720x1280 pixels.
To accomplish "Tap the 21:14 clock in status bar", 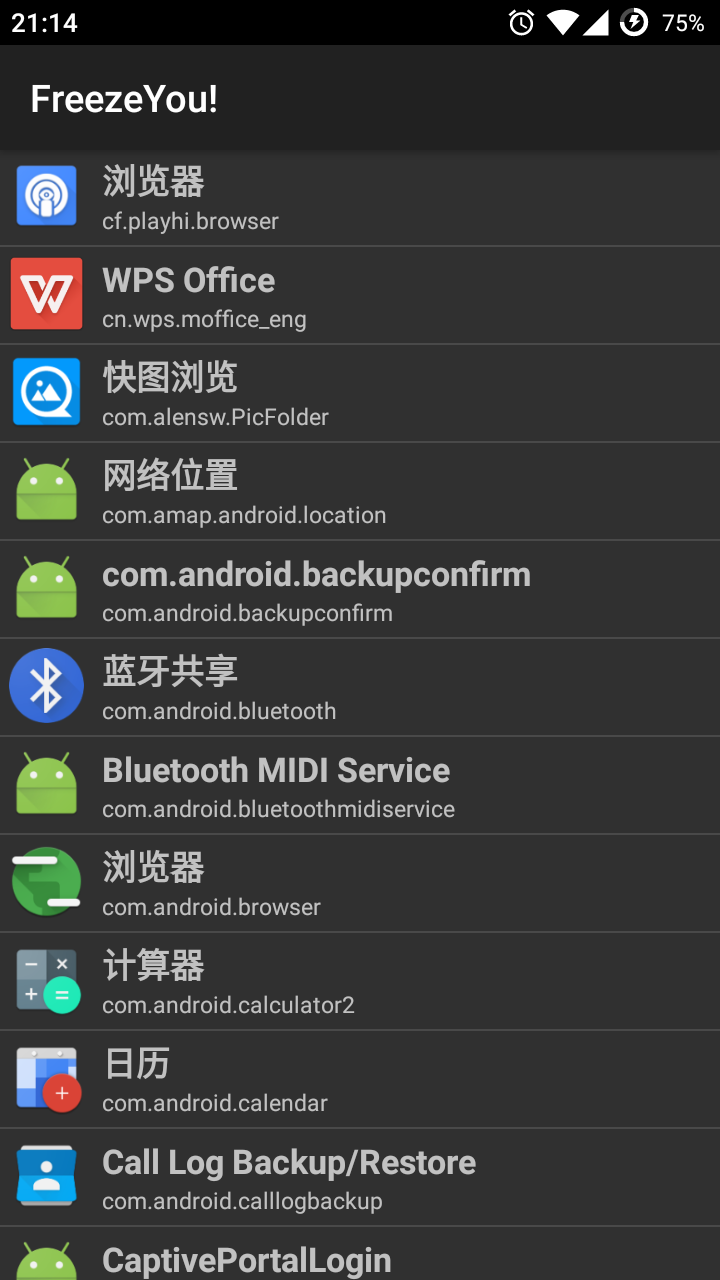I will [x=36, y=21].
